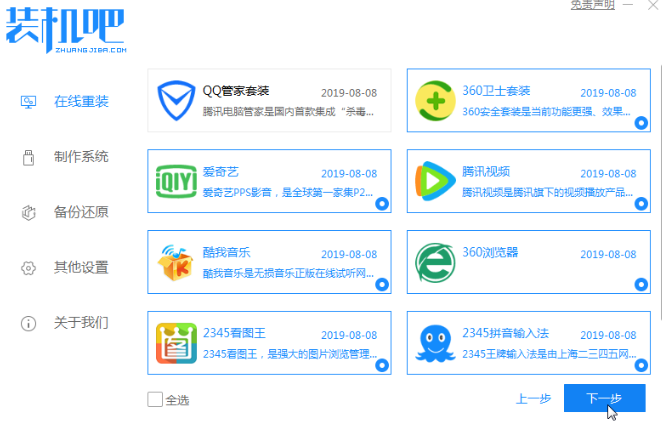This screenshot has height=423, width=662.
Task: Deselect the 360卫士套装 card
Action: point(529,100)
